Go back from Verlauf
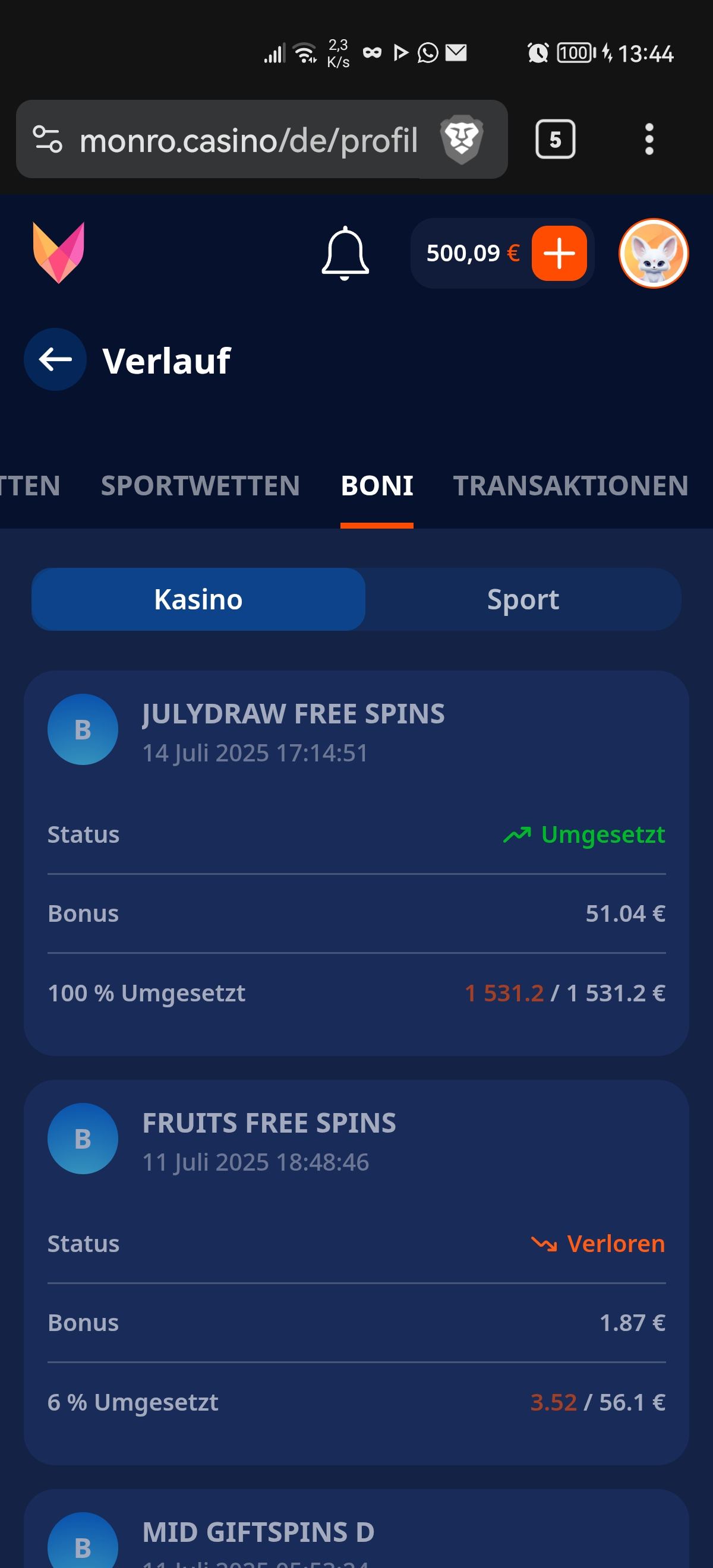This screenshot has width=713, height=1568. pos(55,360)
